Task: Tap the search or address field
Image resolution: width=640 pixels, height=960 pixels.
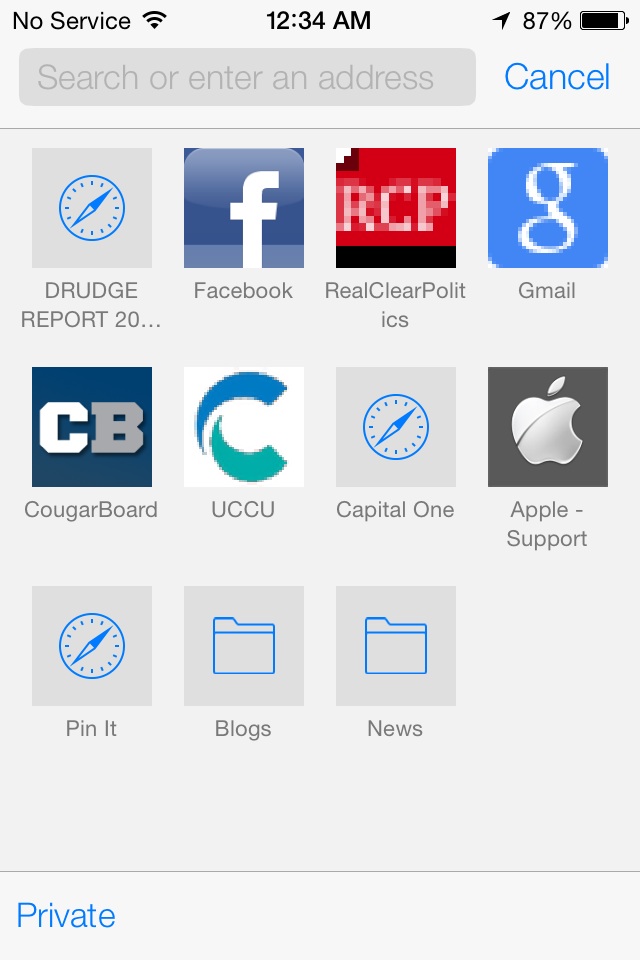Action: pos(247,77)
